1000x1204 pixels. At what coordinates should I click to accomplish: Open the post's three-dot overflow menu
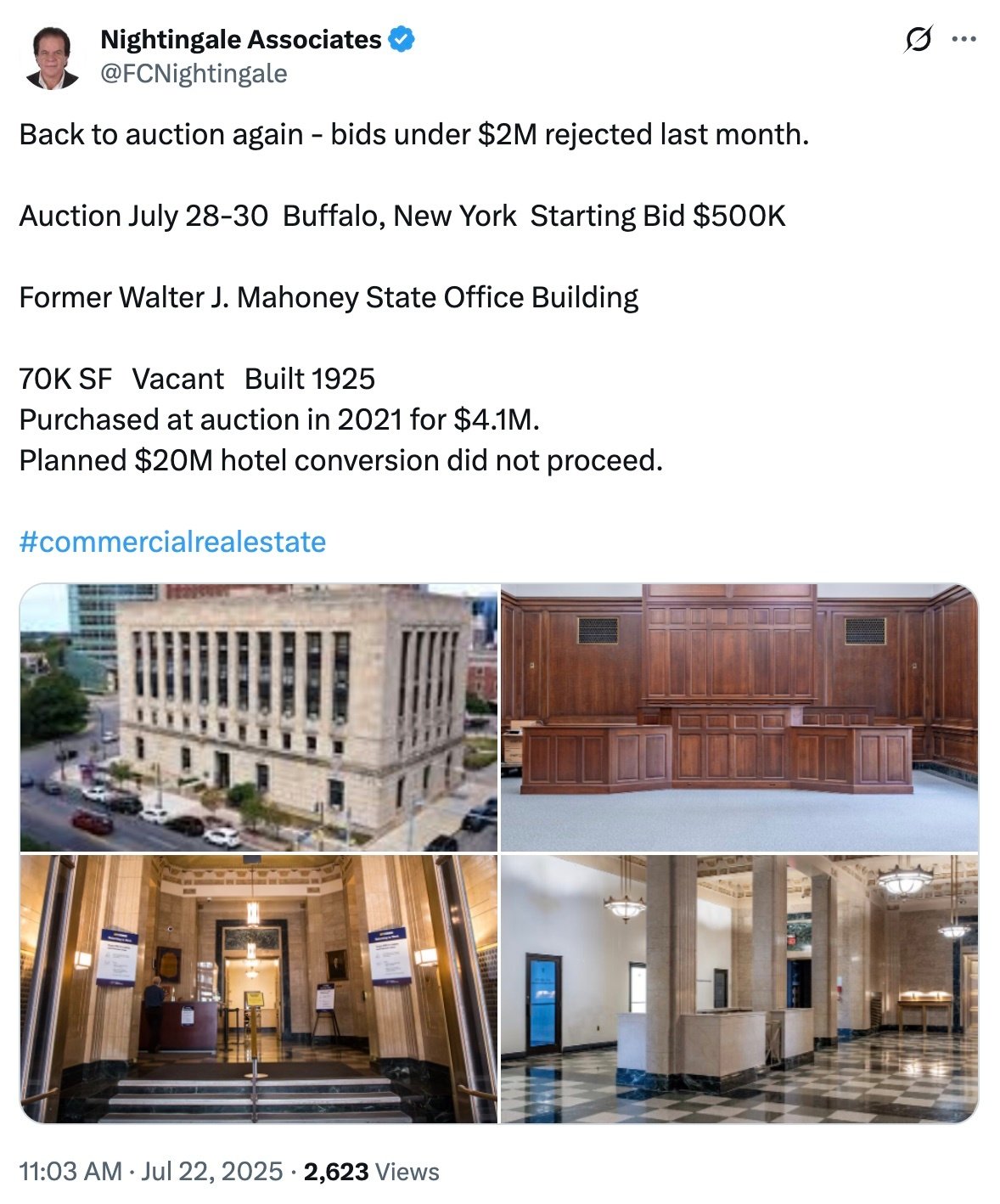point(964,39)
